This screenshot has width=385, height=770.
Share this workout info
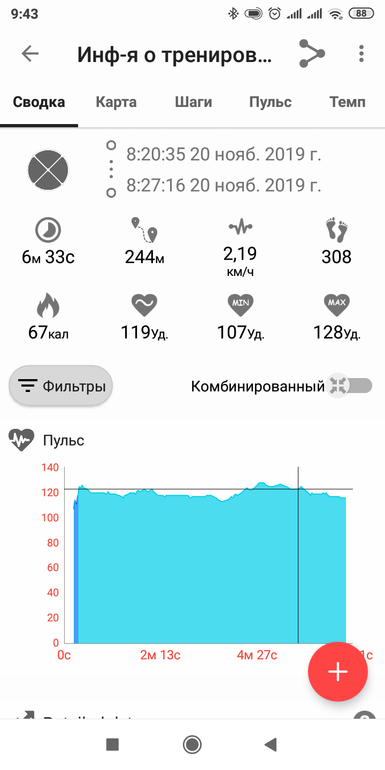click(312, 54)
